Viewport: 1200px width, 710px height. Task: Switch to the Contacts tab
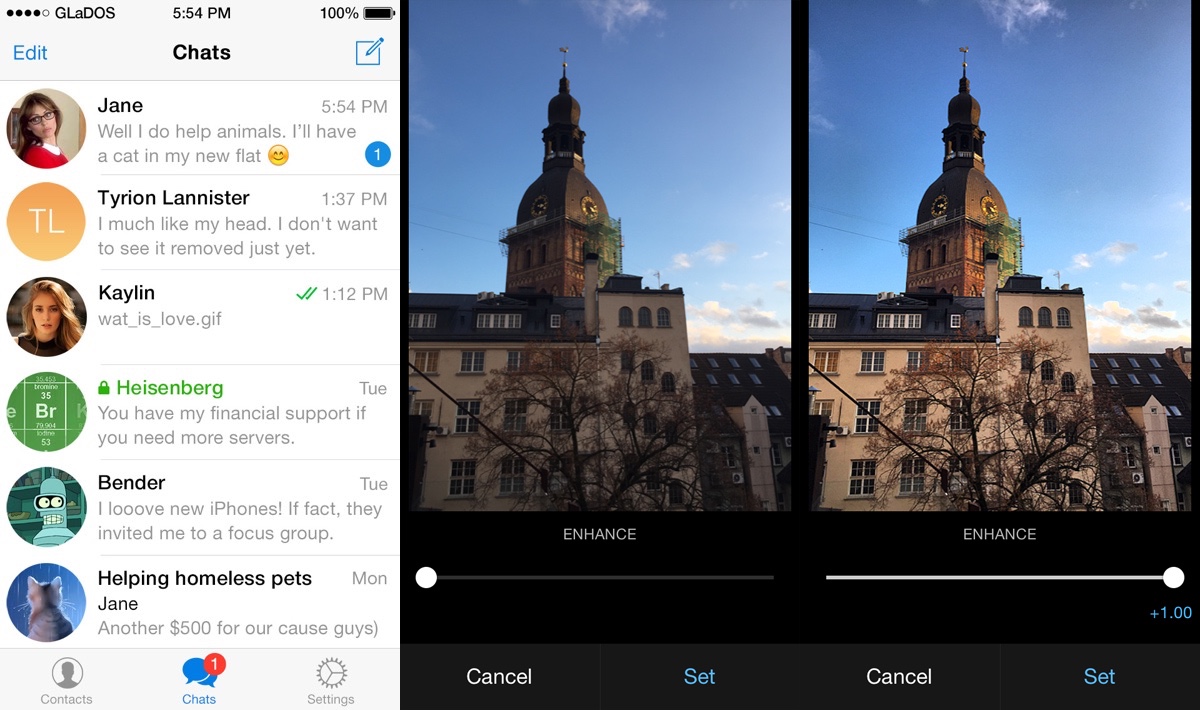[x=67, y=681]
